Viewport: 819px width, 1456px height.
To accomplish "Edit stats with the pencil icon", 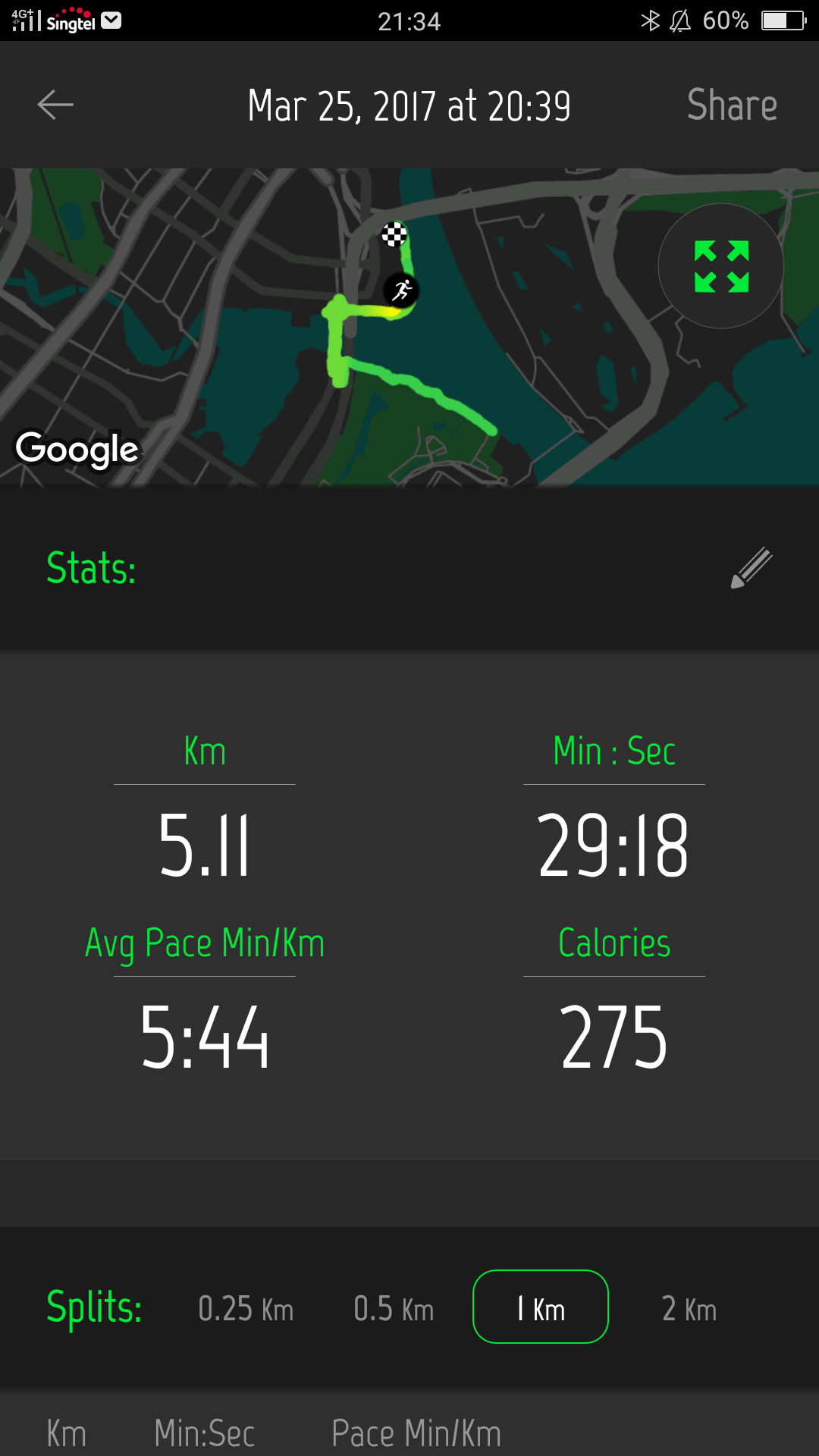I will (751, 567).
